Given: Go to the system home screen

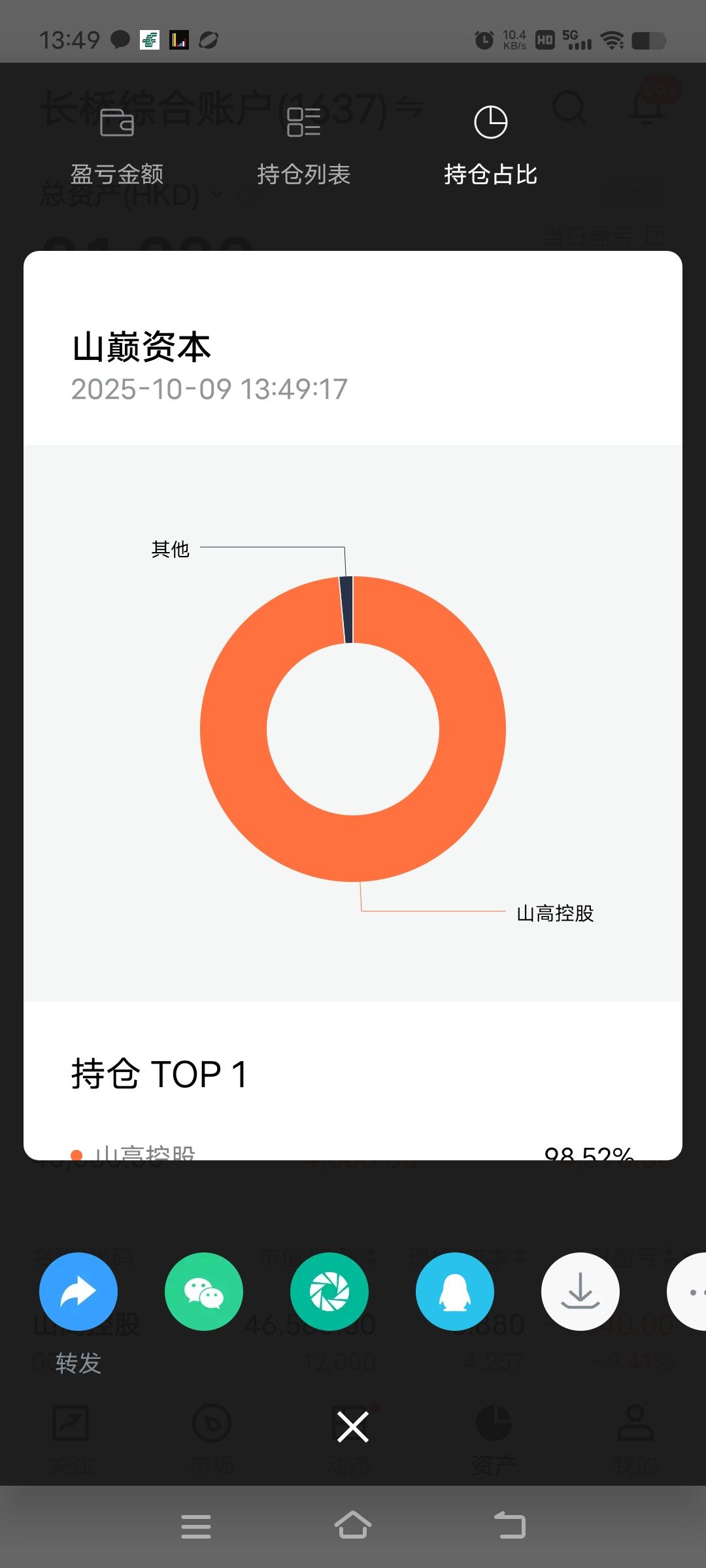Looking at the screenshot, I should (x=353, y=1526).
